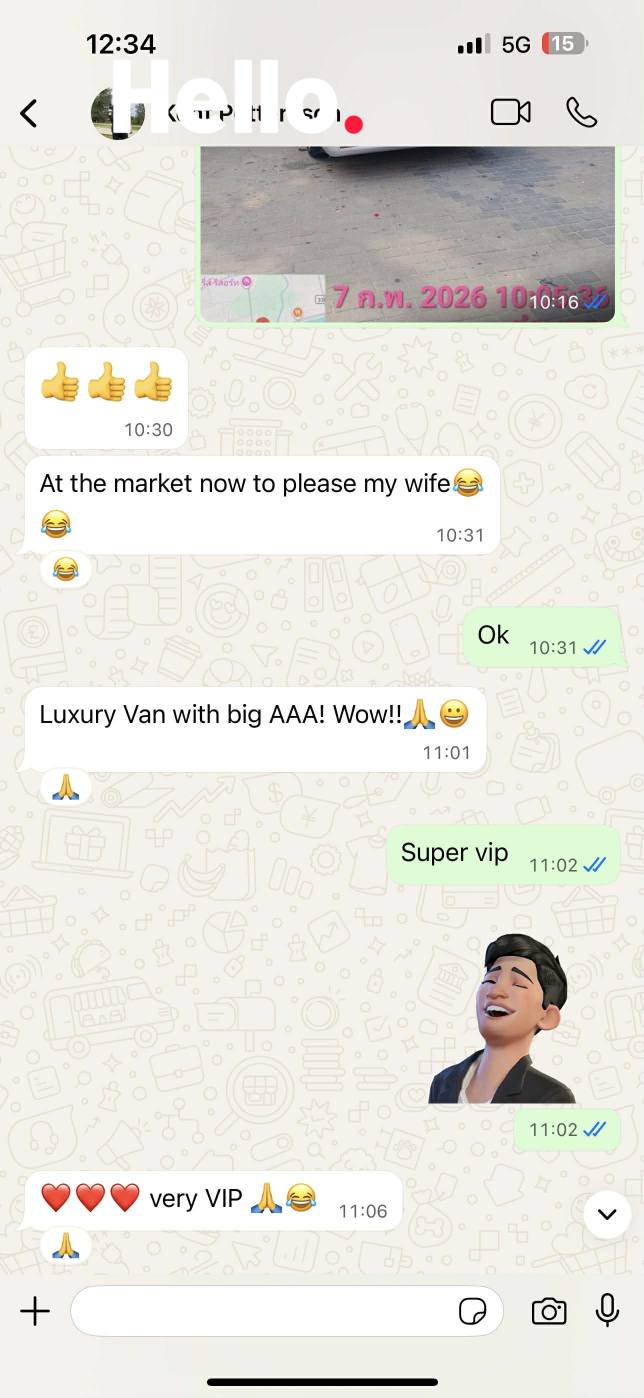
Task: Open the contact's profile picture
Action: tap(116, 113)
